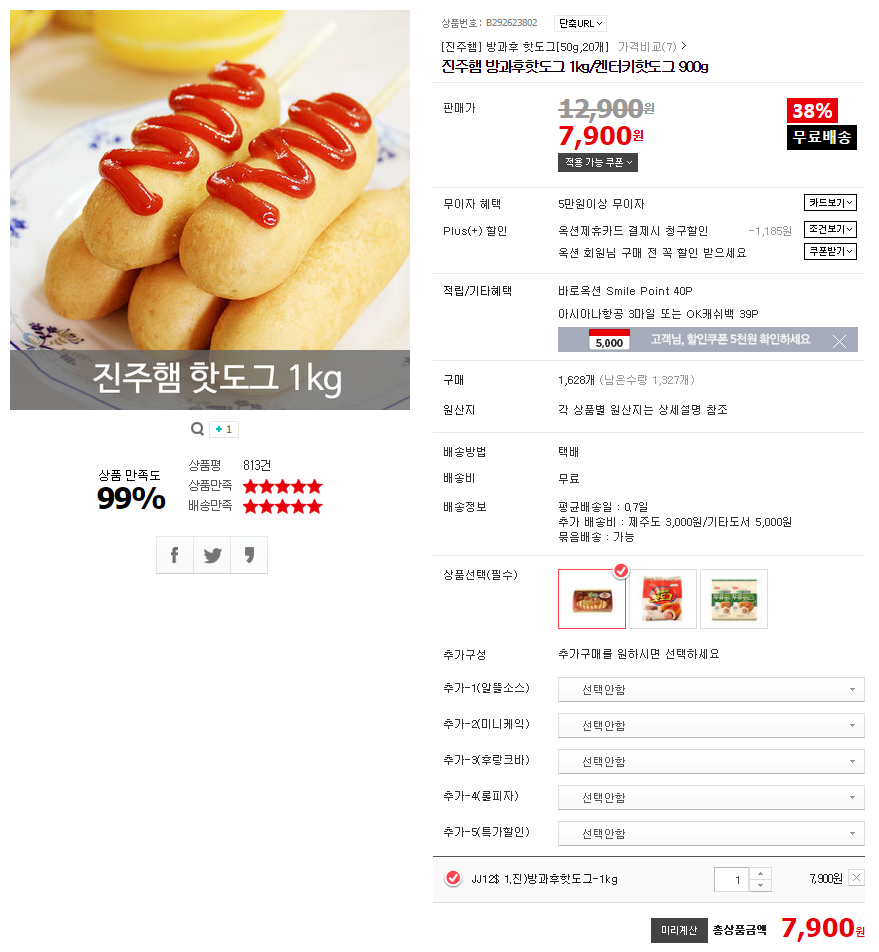Zoom the product image with the magnifier
This screenshot has width=879, height=952.
pos(197,429)
